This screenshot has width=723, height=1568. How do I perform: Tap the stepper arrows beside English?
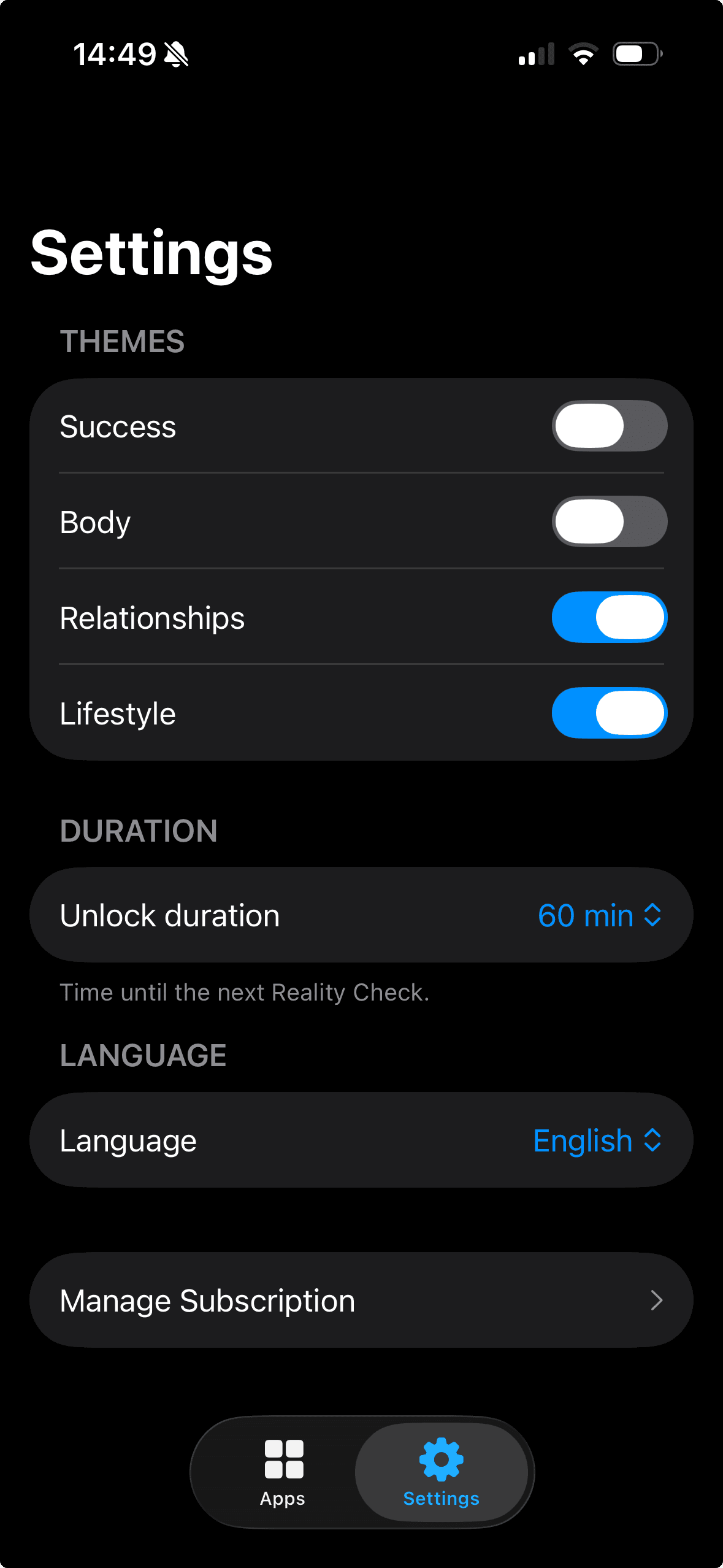(652, 1140)
